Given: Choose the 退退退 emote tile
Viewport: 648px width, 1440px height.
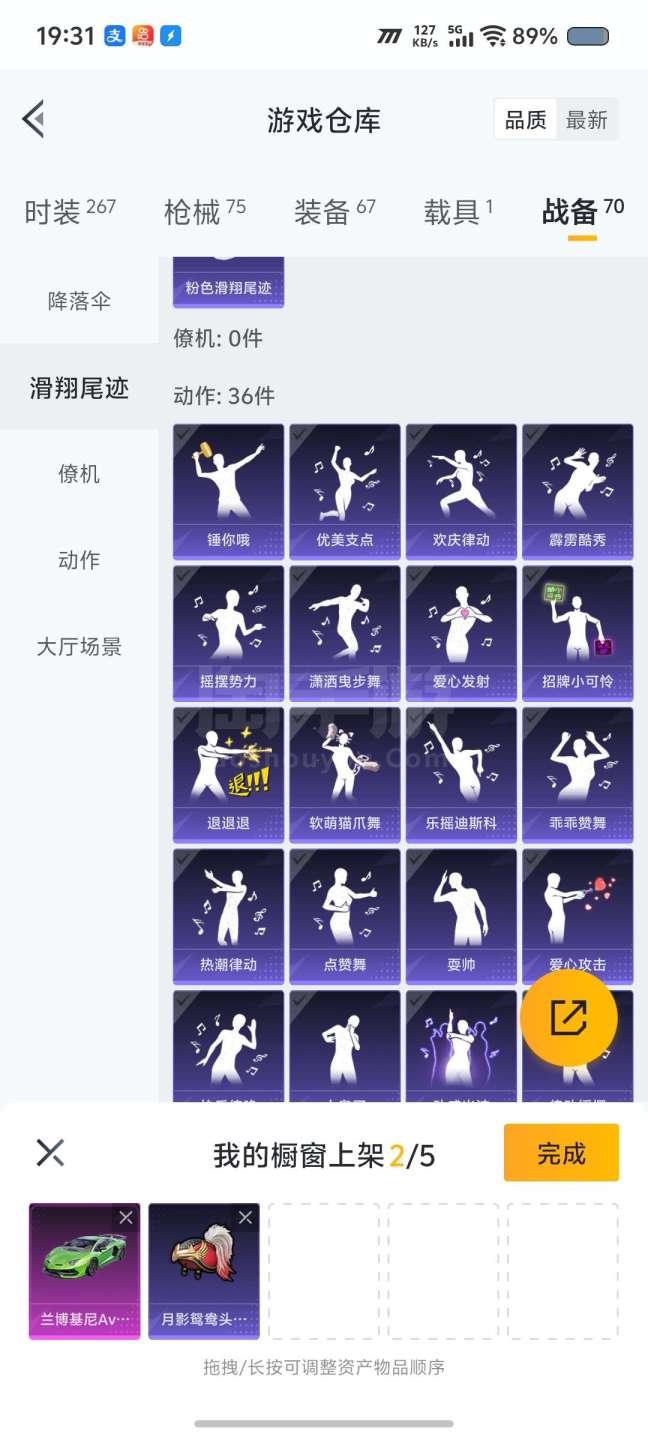Looking at the screenshot, I should pyautogui.click(x=229, y=774).
